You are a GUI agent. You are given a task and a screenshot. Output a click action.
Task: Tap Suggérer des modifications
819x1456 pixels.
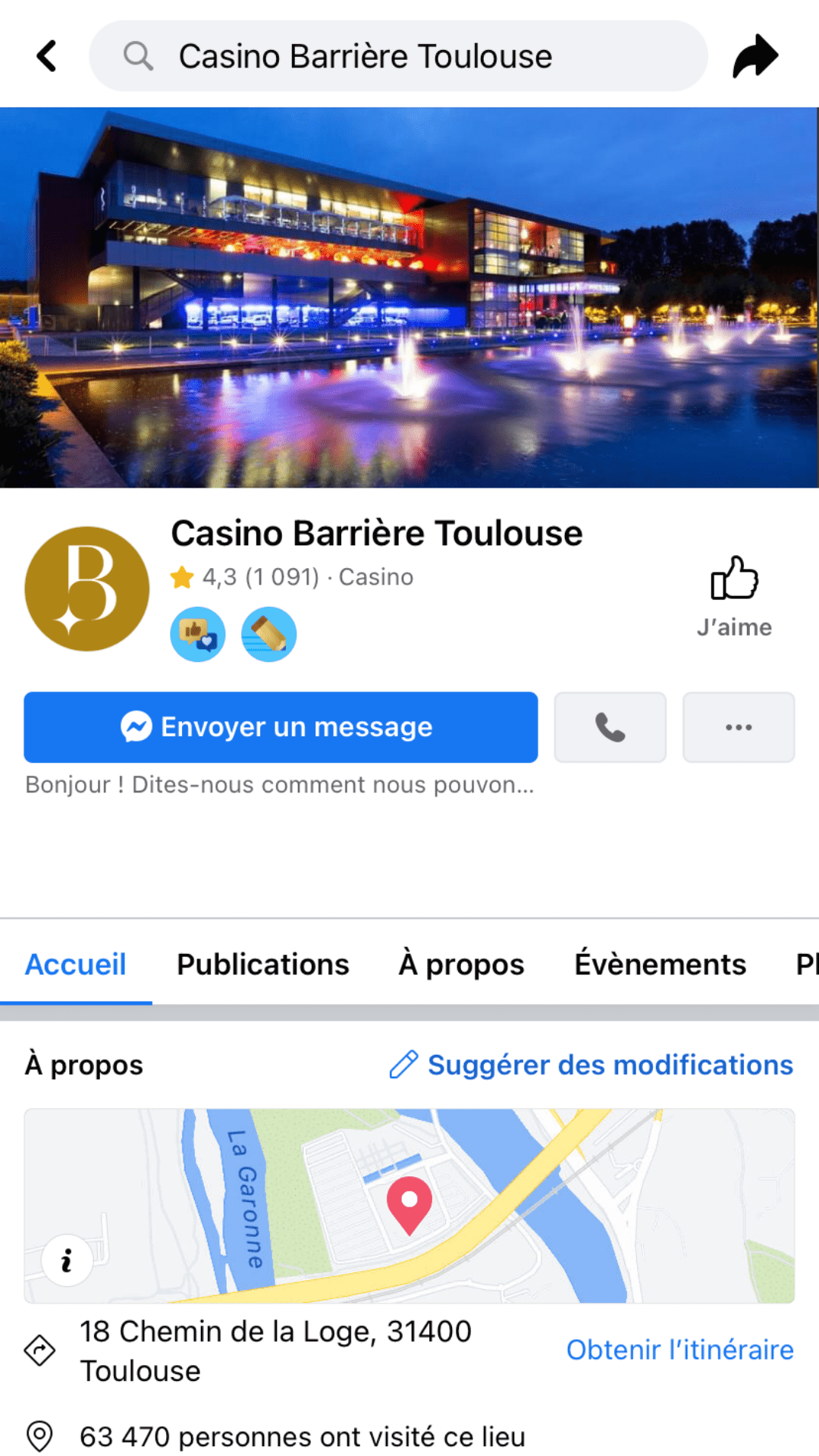tap(591, 1065)
